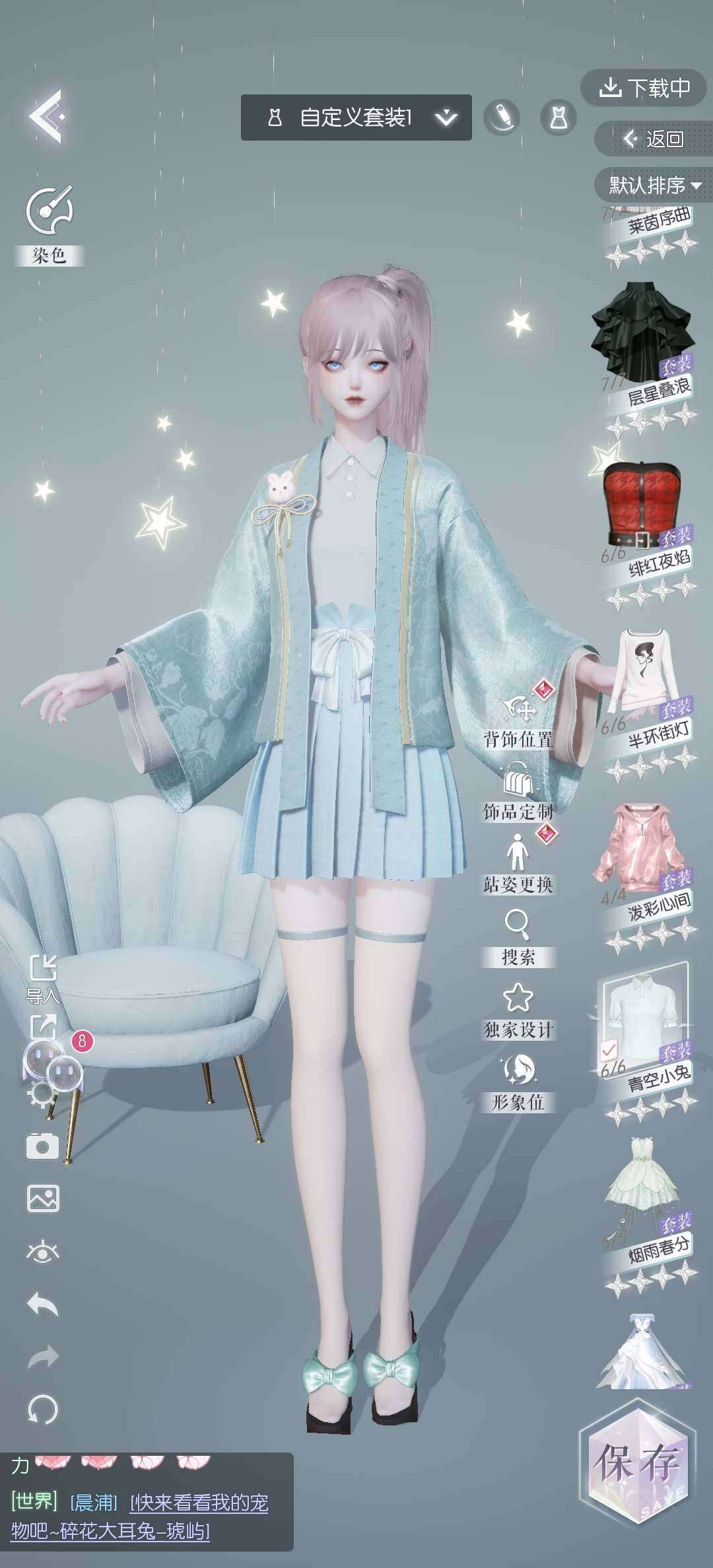The width and height of the screenshot is (713, 1568).
Task: Tap the back arrow at top left
Action: tap(46, 117)
